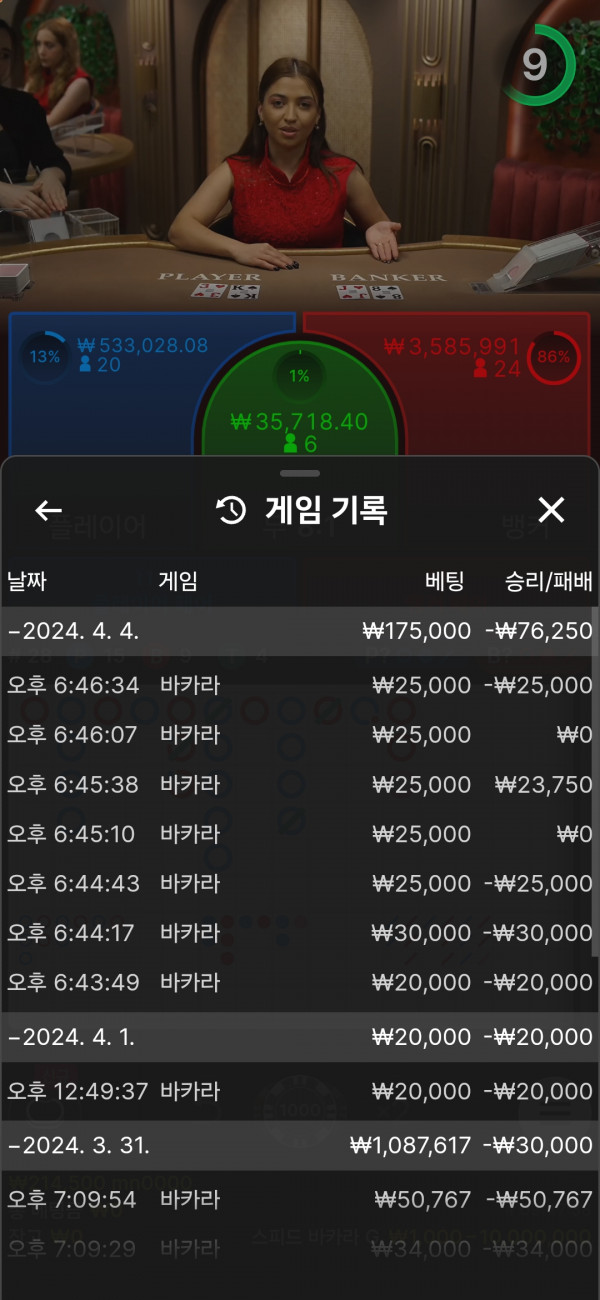View the 오후 6:44:17 ₩30,000 bet record
The image size is (600, 1300).
[300, 933]
